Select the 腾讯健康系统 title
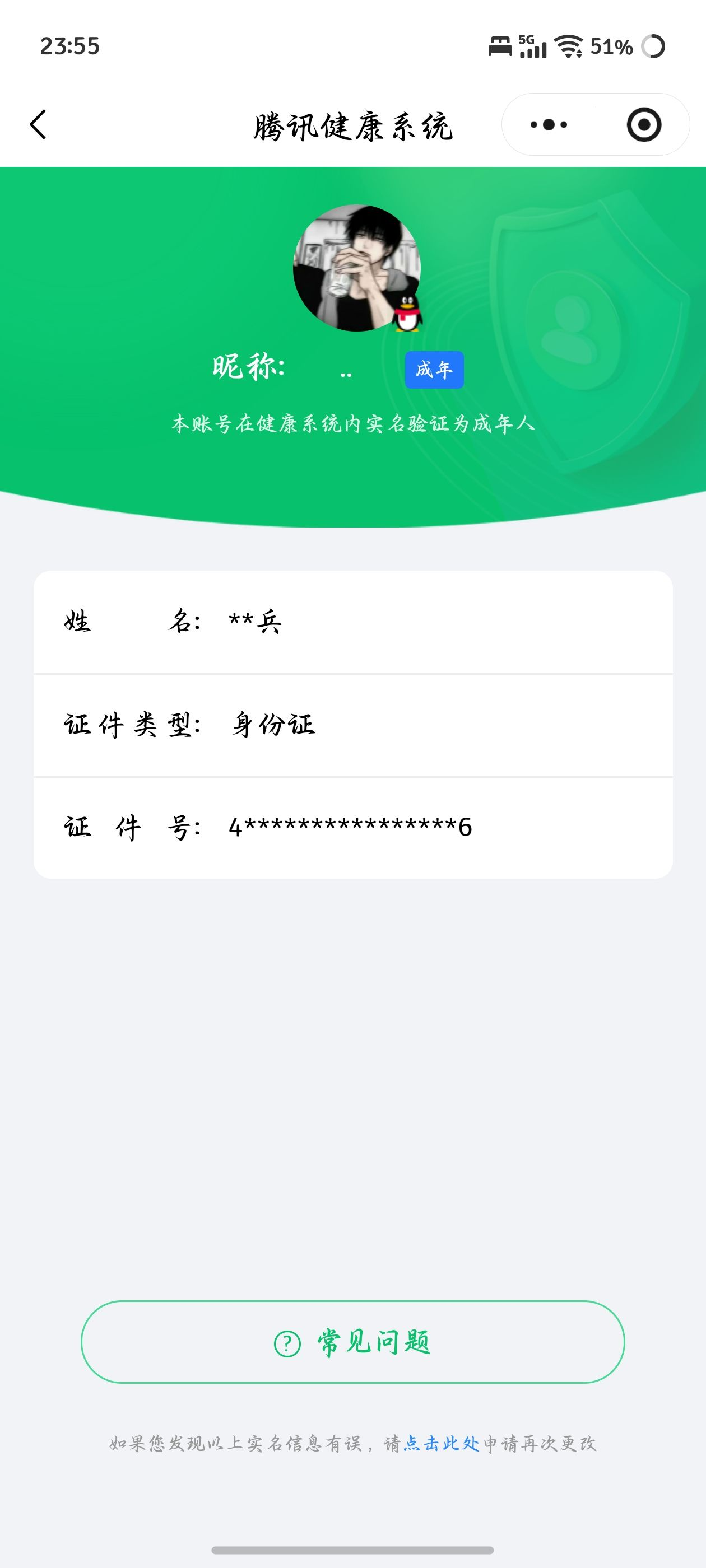 click(352, 126)
